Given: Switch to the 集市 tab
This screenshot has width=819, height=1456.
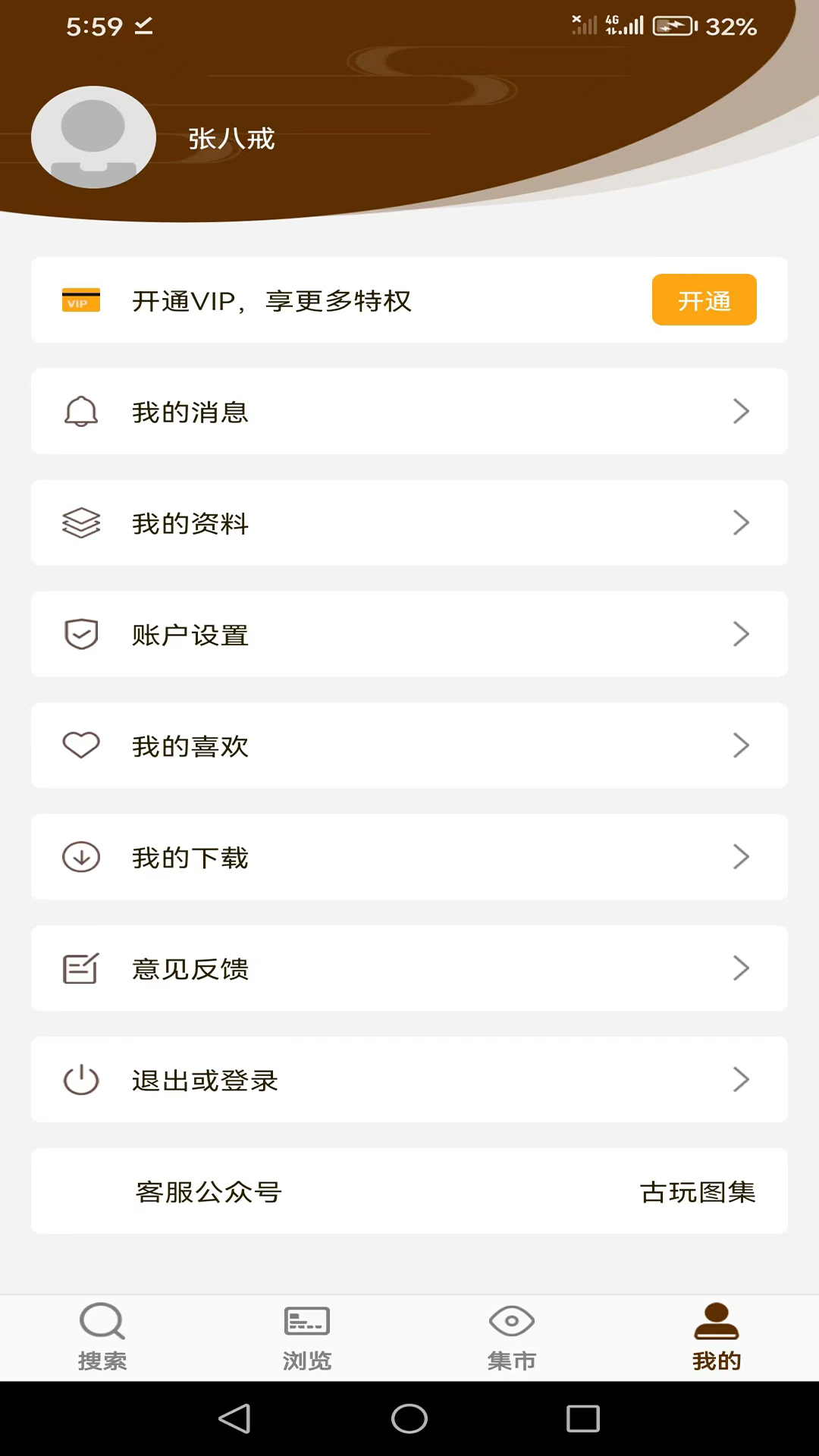Looking at the screenshot, I should [512, 1338].
